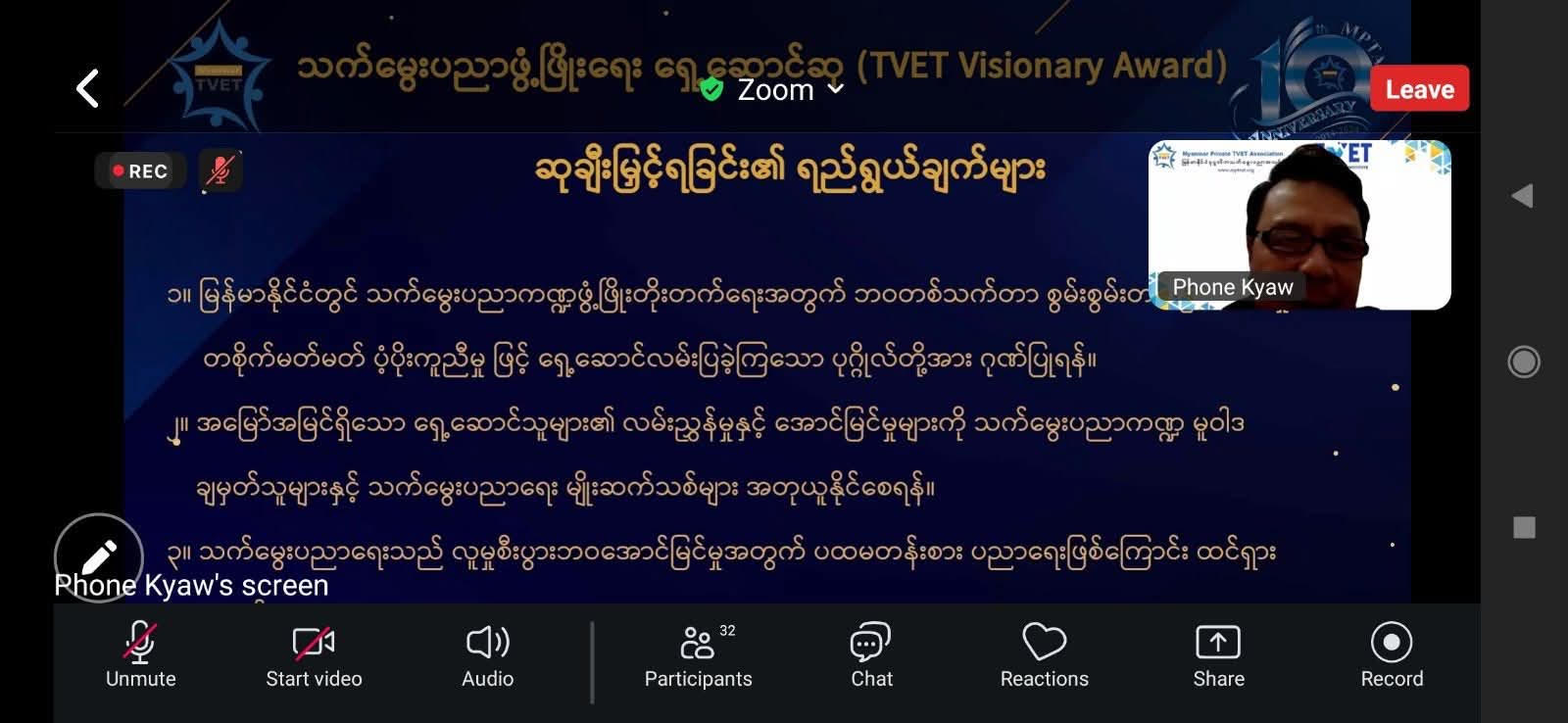
Task: Tap the system back triangle button
Action: [1523, 196]
